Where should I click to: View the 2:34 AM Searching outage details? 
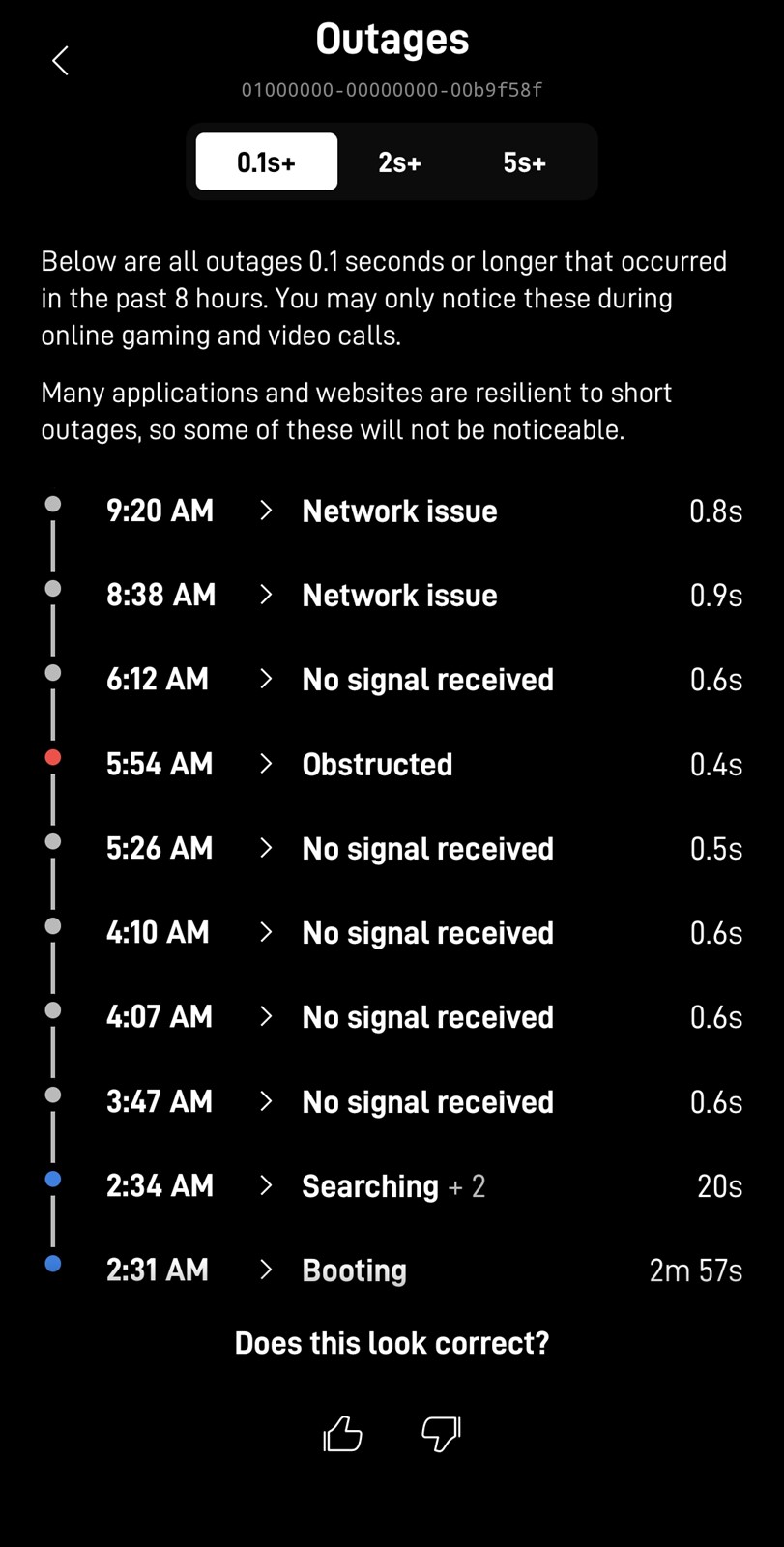coord(392,1185)
